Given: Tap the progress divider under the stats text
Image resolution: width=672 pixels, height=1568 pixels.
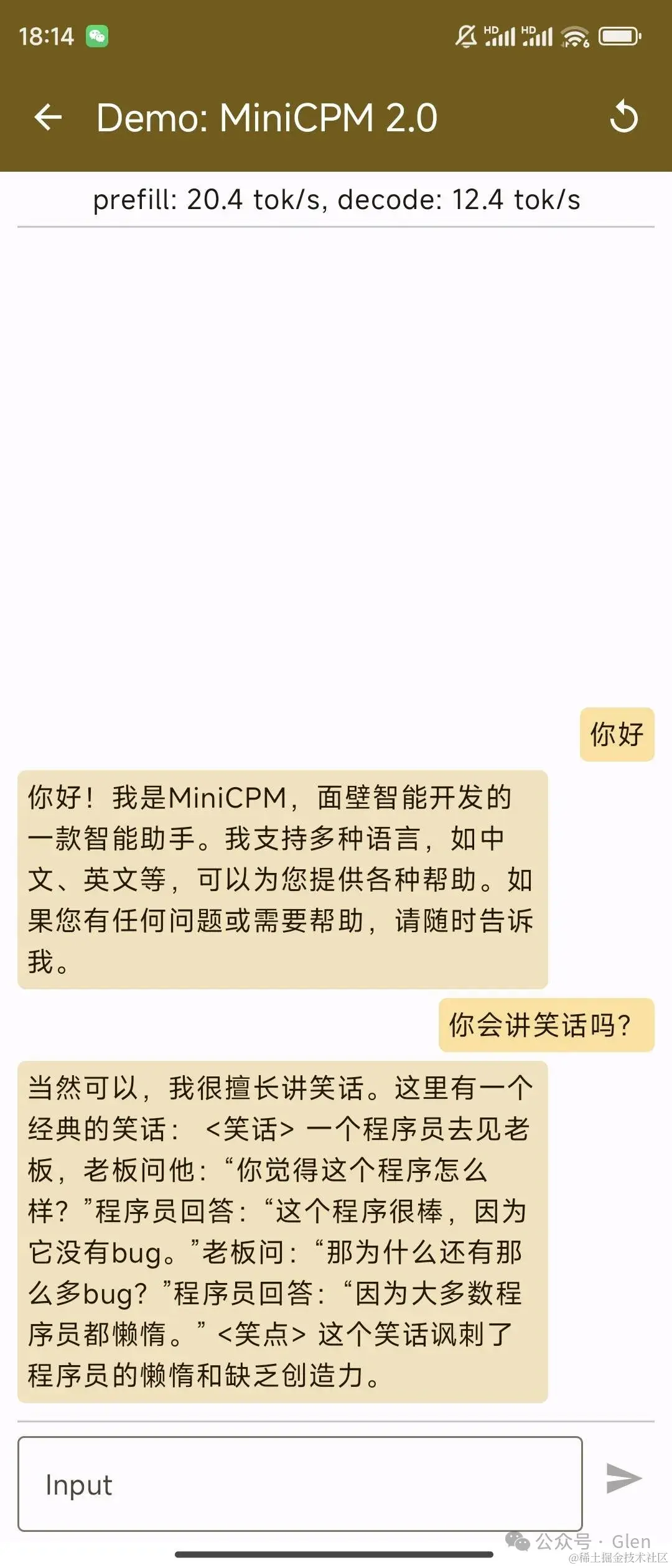Looking at the screenshot, I should coord(336,225).
